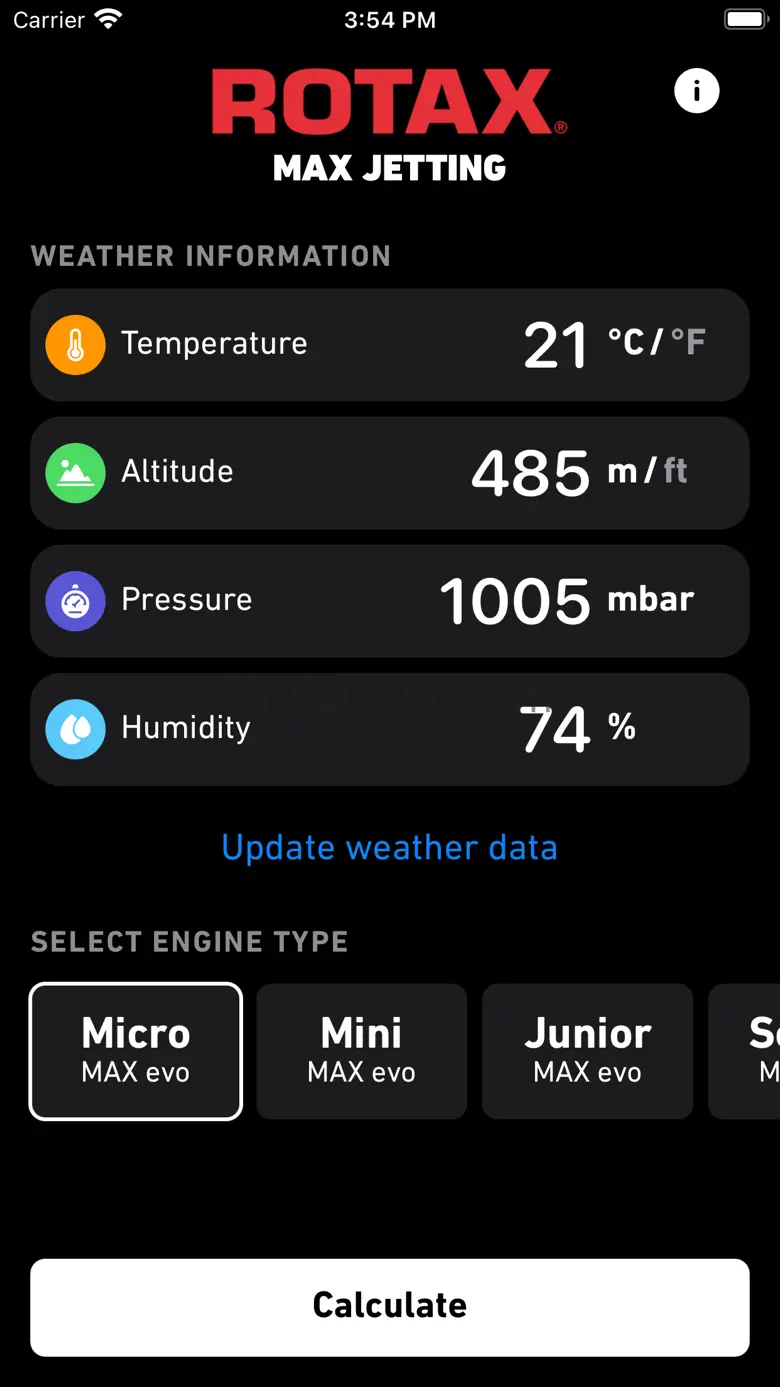Edit the Temperature value 21

point(555,345)
